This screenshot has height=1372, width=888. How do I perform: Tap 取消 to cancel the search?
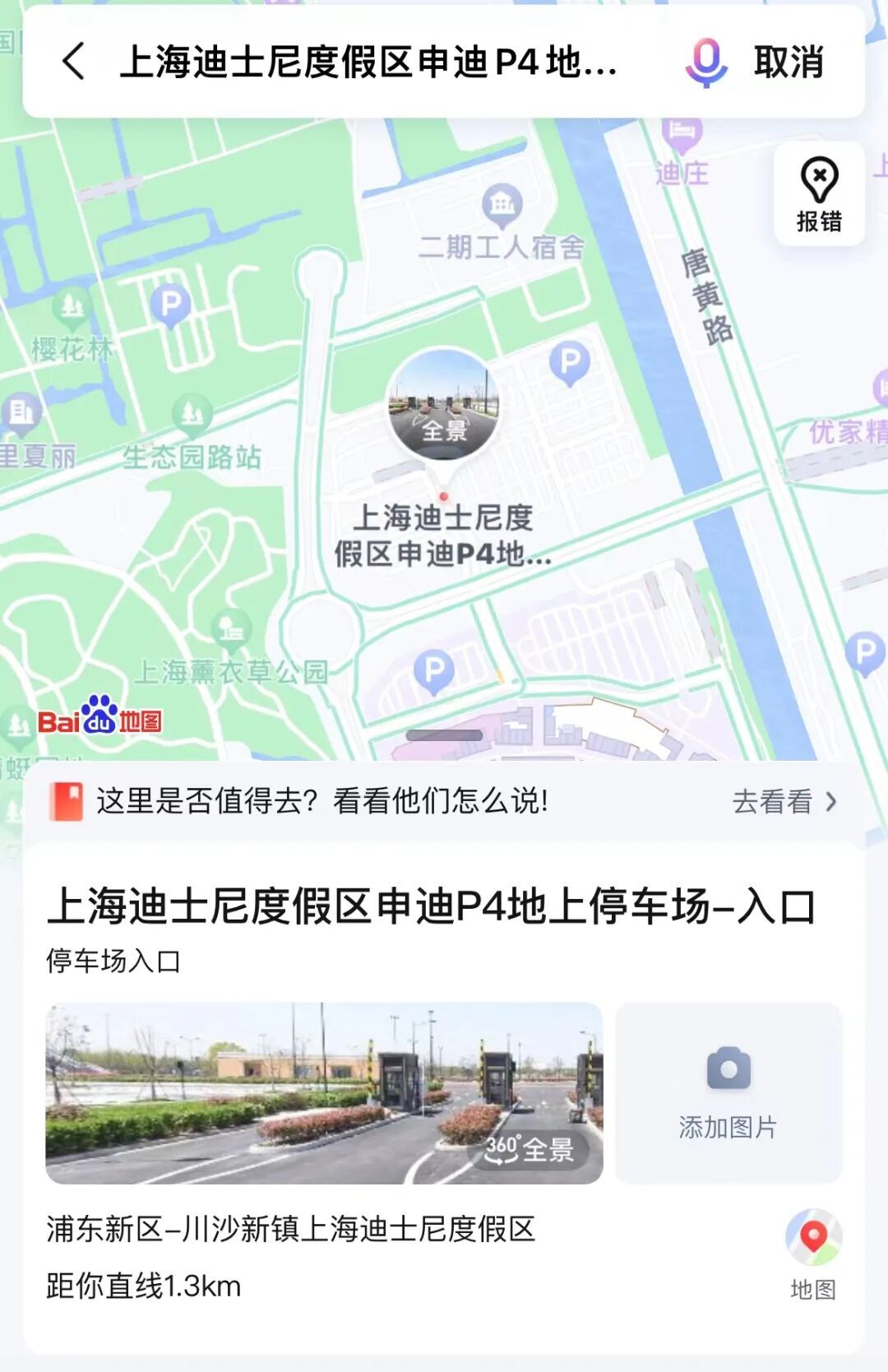tap(788, 63)
